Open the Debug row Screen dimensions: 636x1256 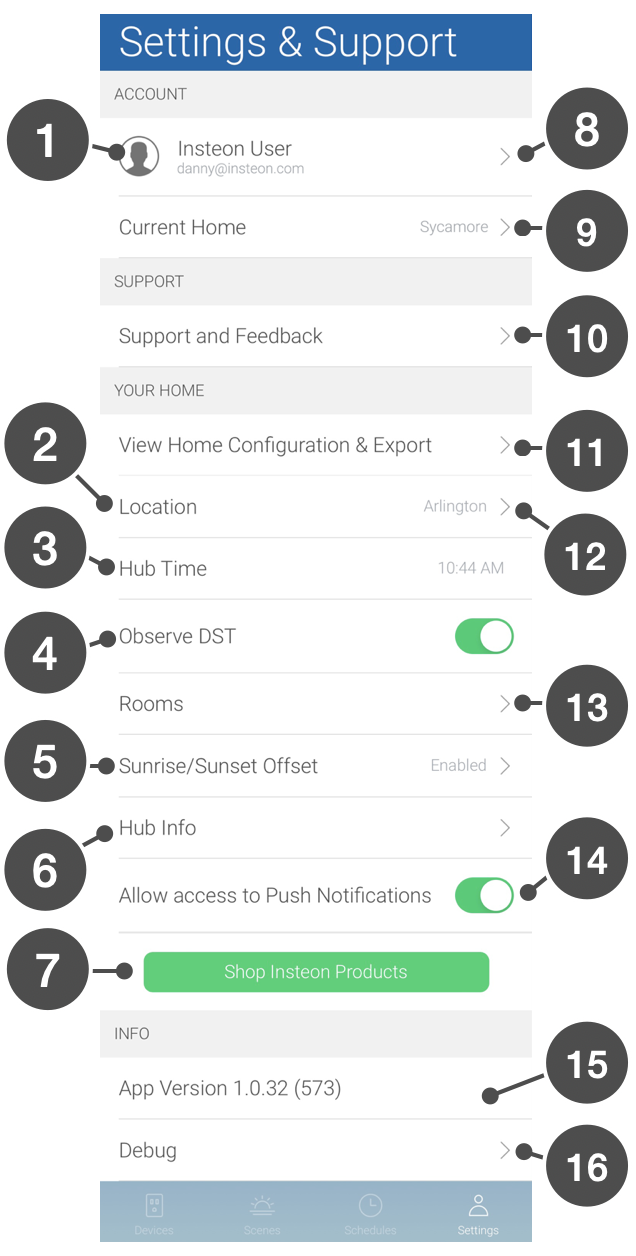point(316,1150)
